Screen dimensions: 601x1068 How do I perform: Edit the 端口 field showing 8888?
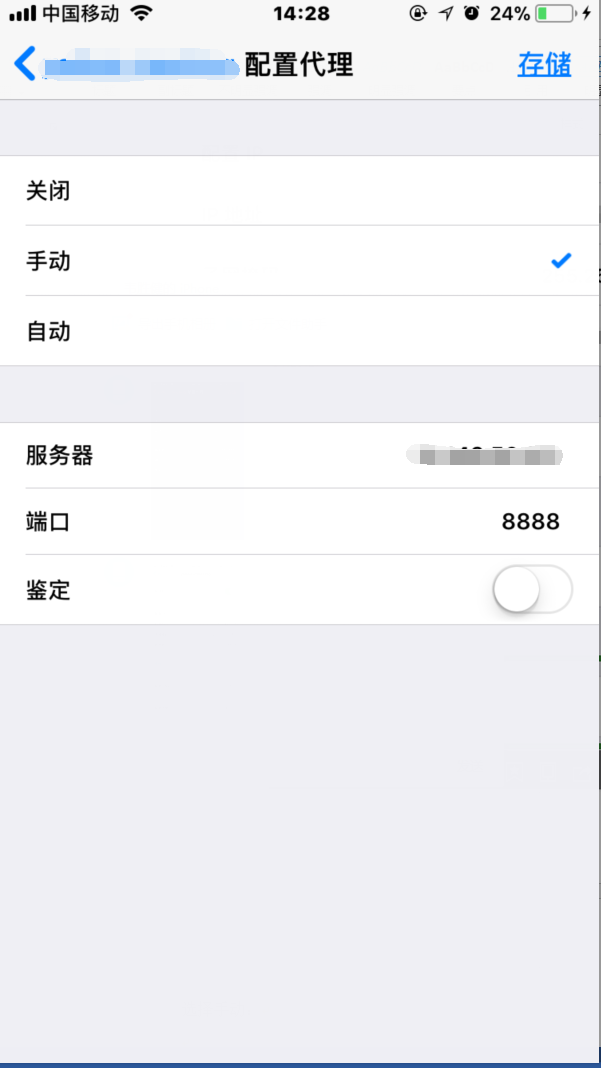[x=300, y=522]
